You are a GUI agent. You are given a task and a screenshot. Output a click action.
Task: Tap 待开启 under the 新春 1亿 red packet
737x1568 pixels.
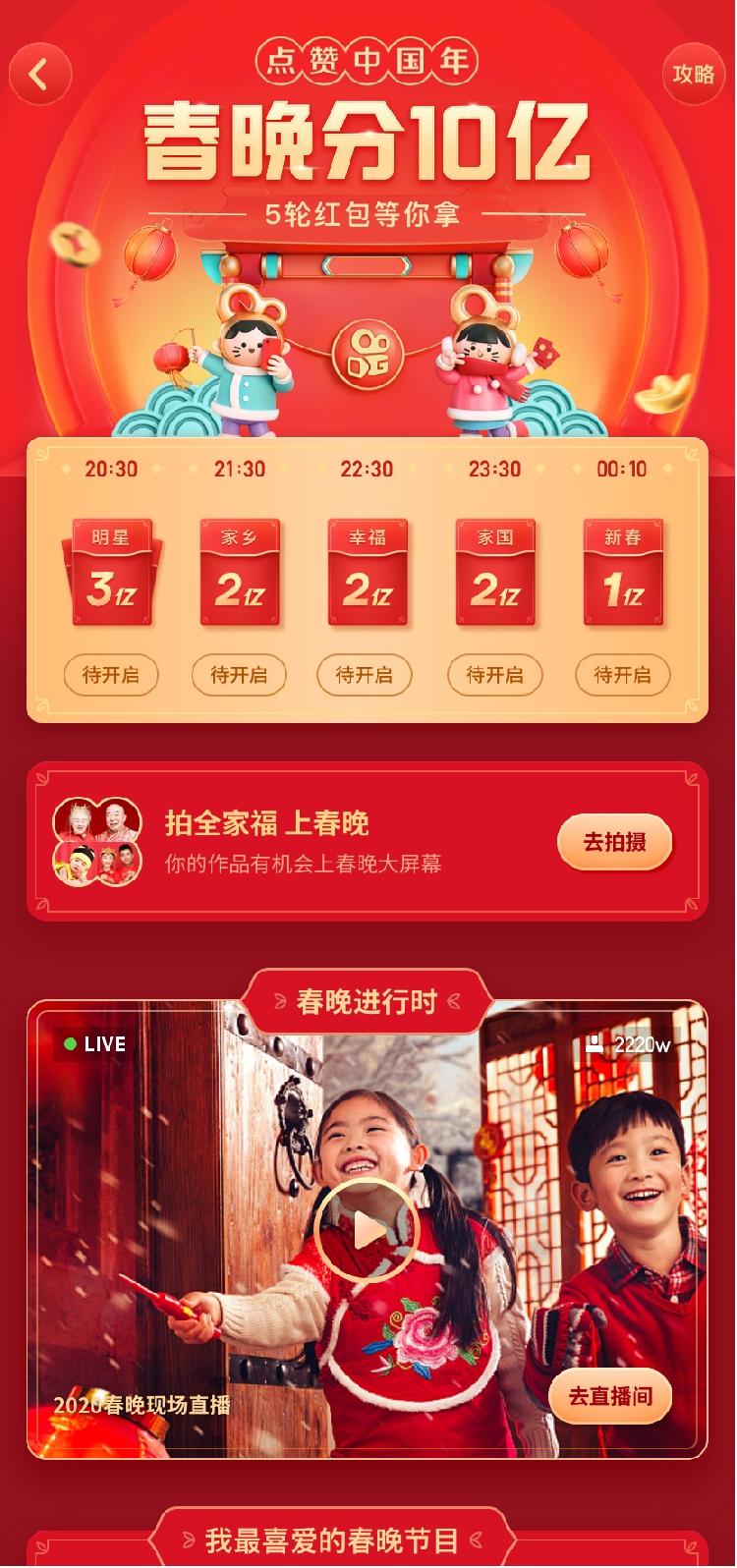click(622, 675)
